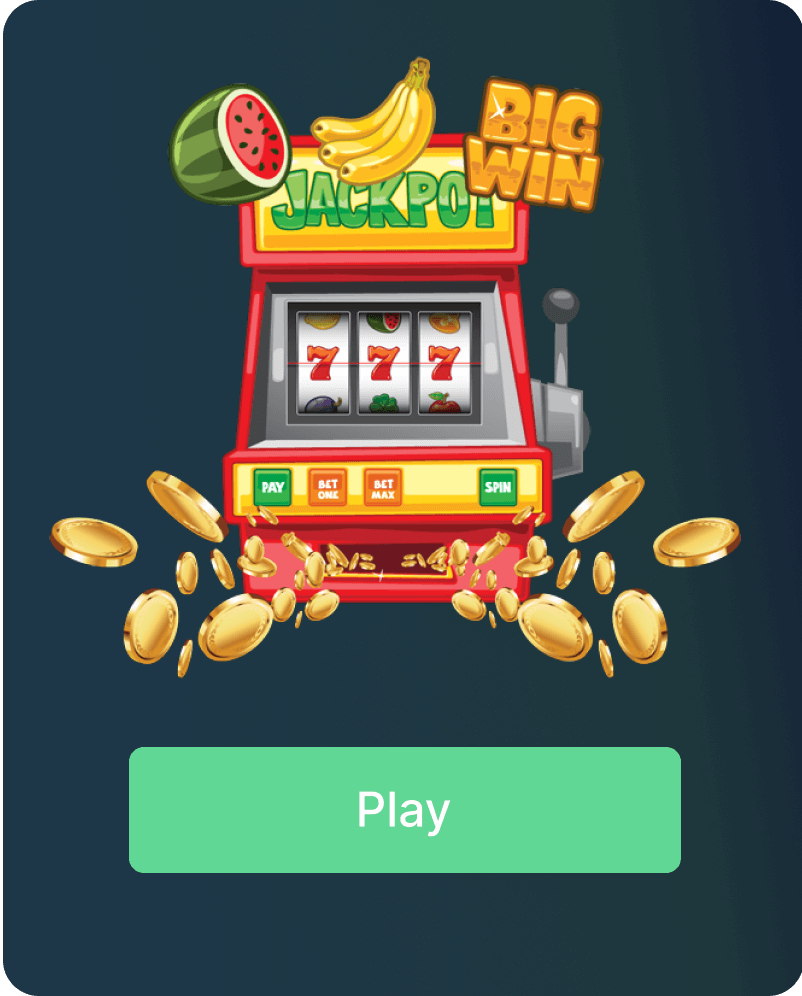Tap the green Play button
This screenshot has height=996, width=802.
tap(404, 809)
